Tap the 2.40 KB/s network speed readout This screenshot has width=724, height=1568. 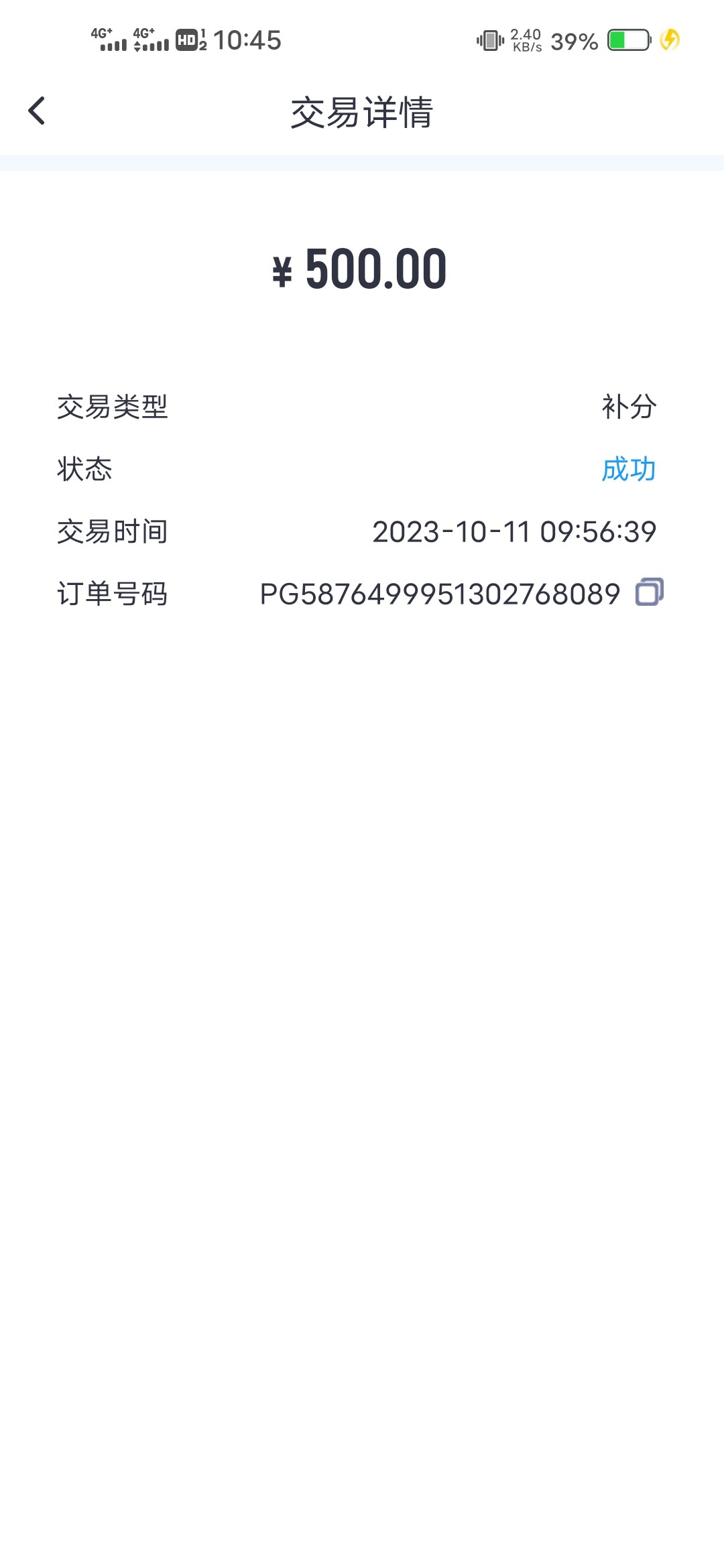[x=525, y=40]
